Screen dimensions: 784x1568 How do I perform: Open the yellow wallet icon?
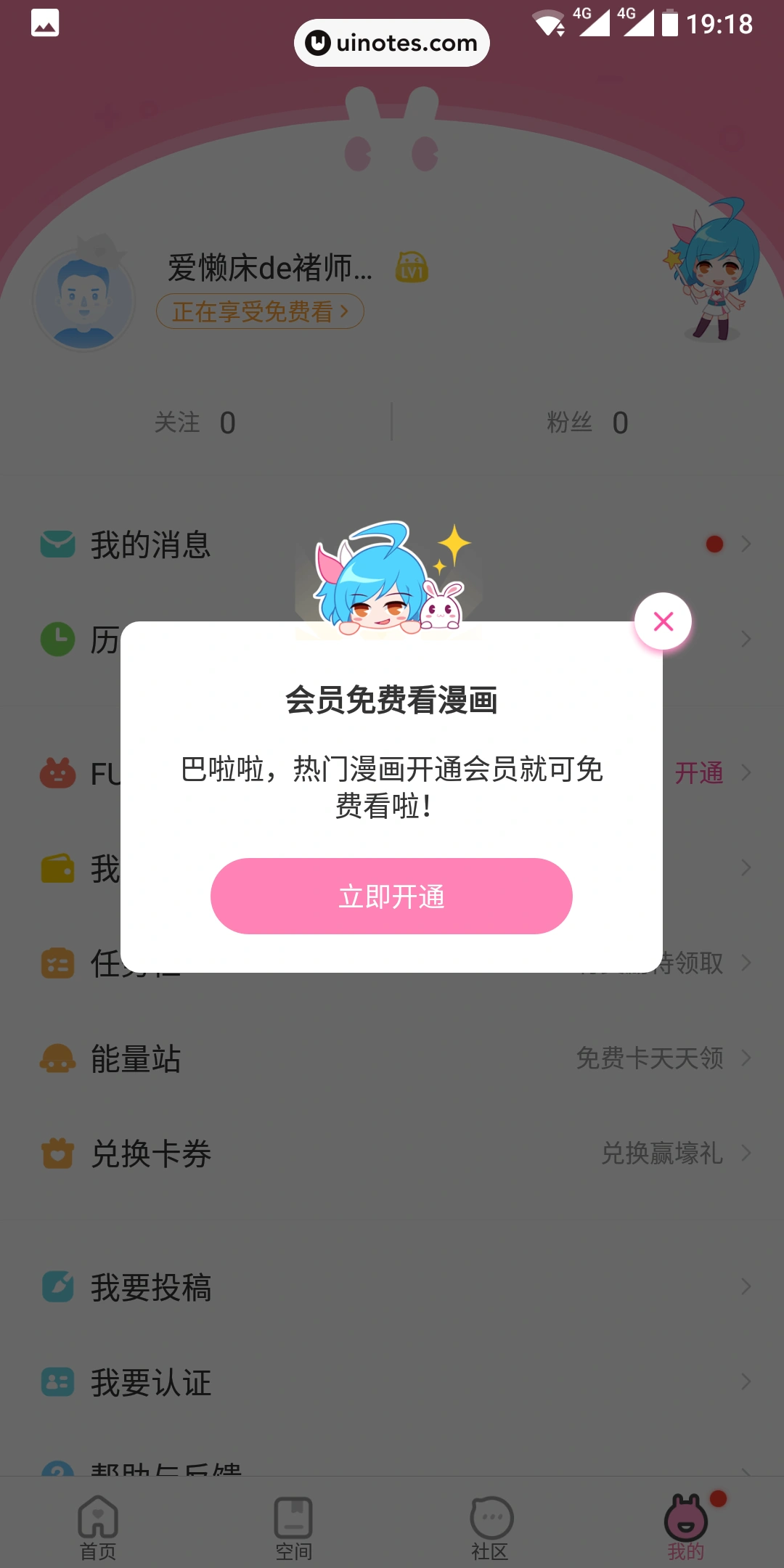click(57, 868)
